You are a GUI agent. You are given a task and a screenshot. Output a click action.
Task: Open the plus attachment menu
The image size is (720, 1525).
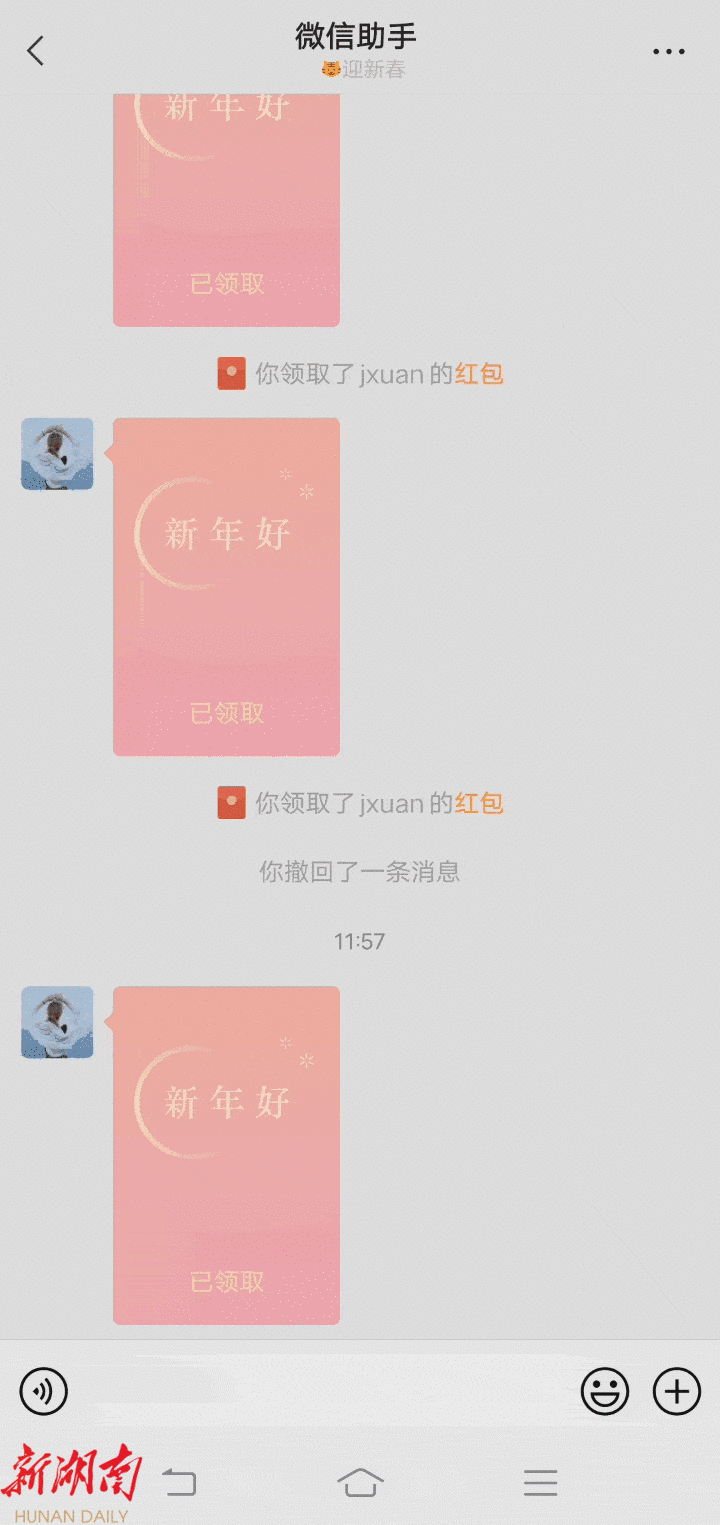click(677, 1391)
